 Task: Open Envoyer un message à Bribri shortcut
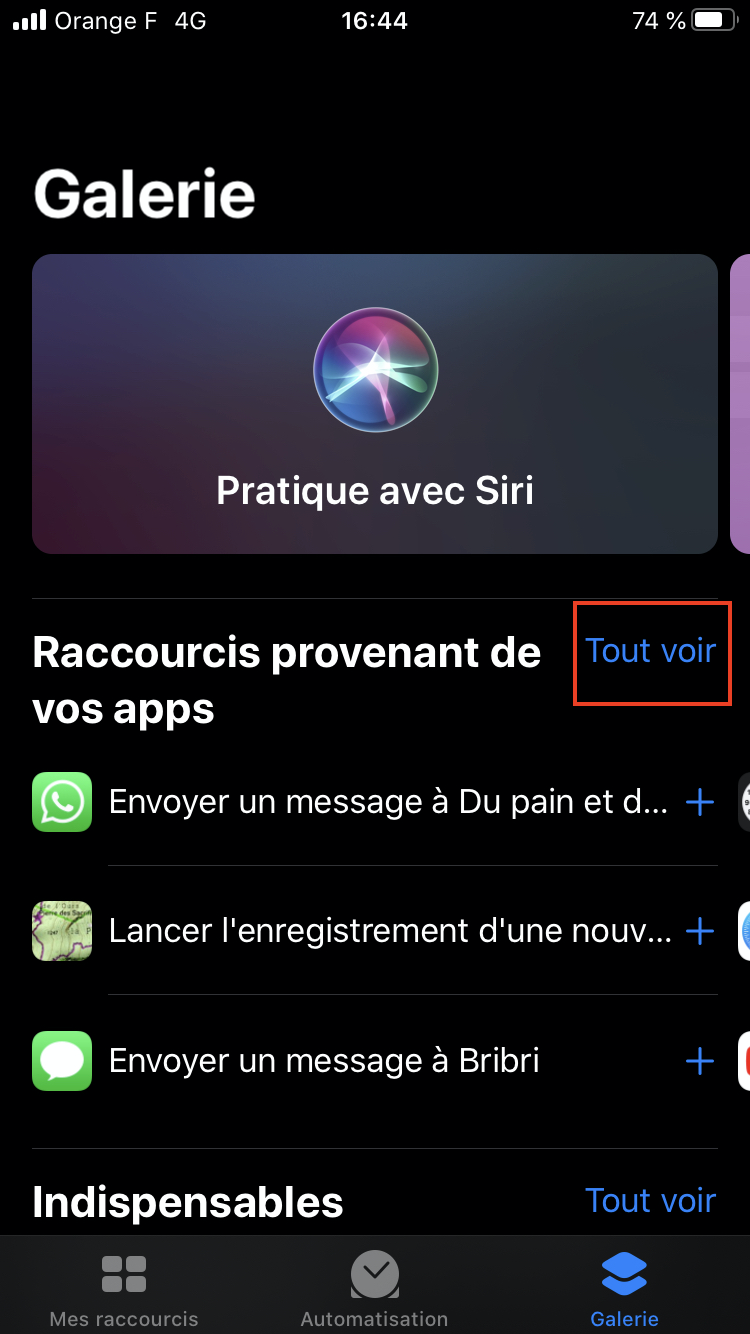pos(324,1060)
